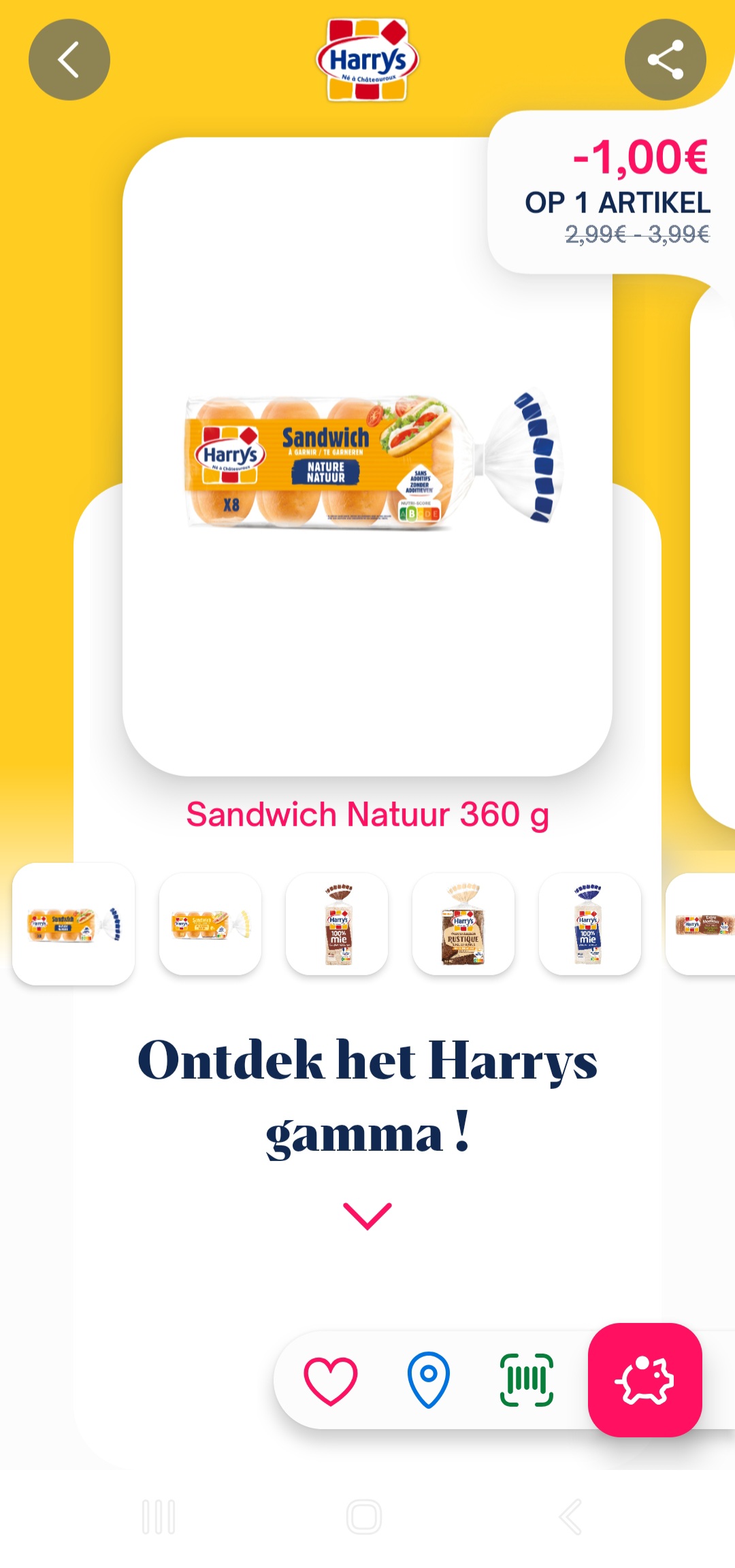Tap the share icon at top right
The image size is (735, 1568).
coord(666,59)
